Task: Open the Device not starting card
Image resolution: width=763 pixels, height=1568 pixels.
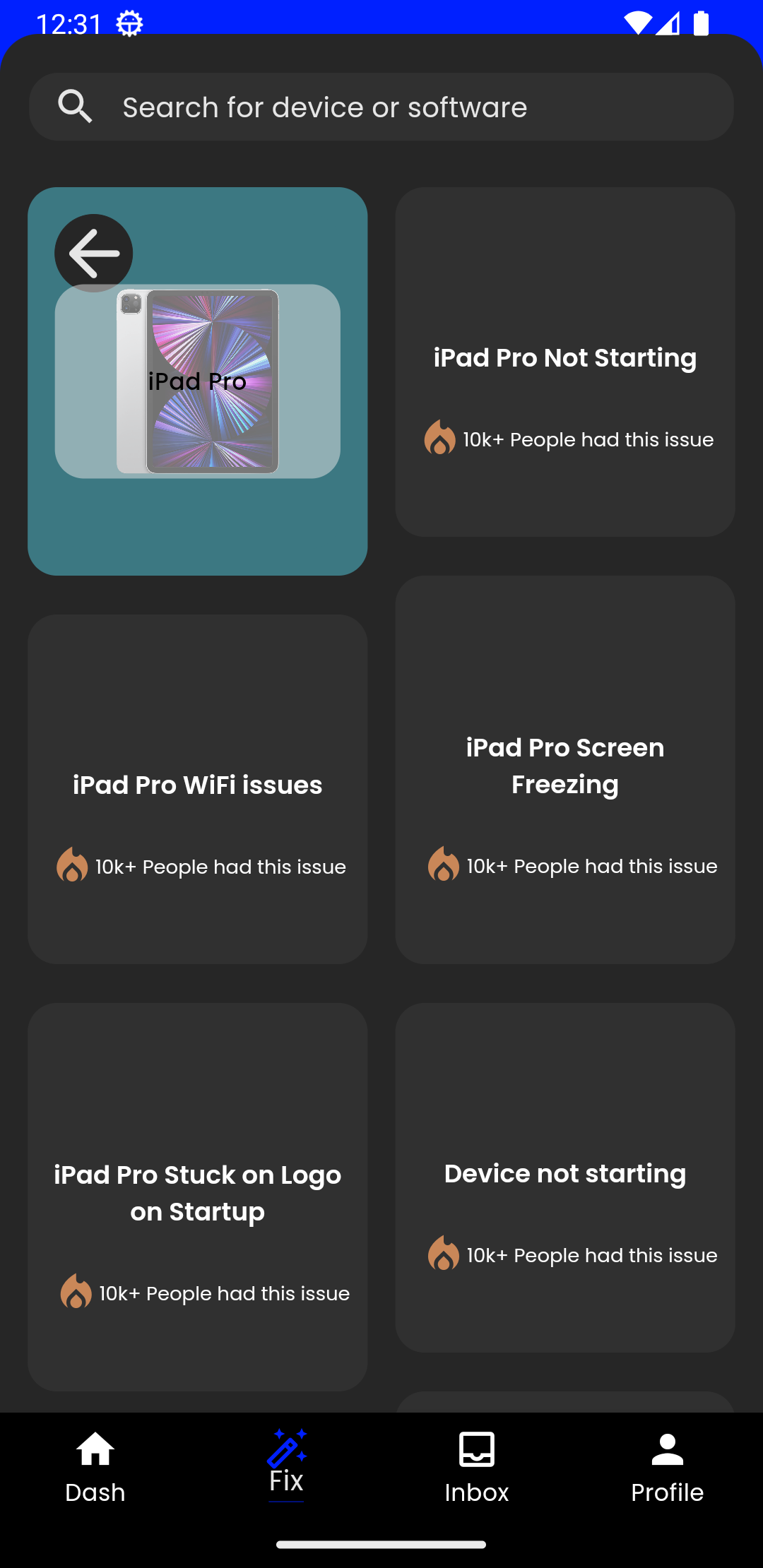Action: pyautogui.click(x=565, y=1177)
